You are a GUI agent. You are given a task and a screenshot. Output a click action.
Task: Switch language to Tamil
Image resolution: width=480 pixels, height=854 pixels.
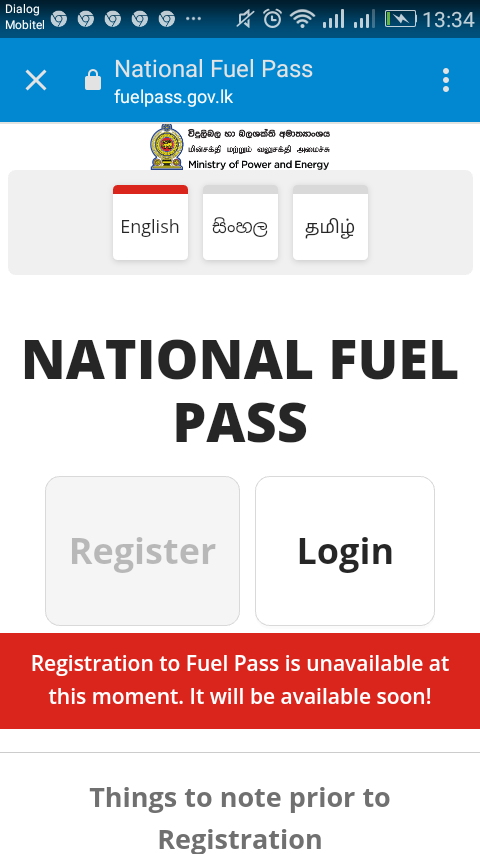click(330, 223)
